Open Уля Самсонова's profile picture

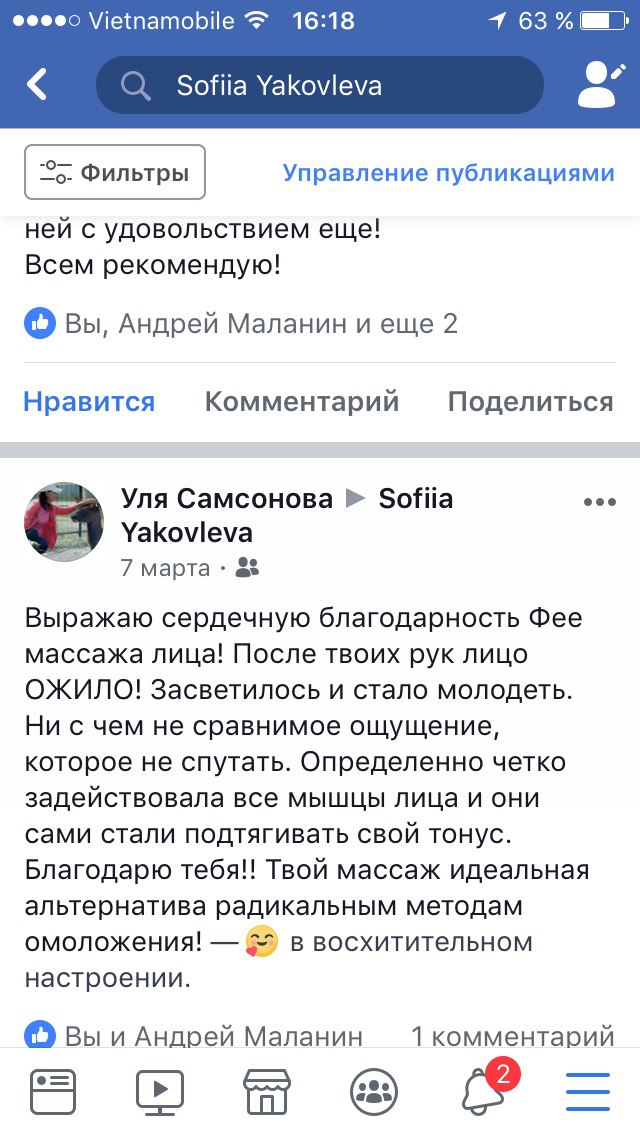coord(64,521)
